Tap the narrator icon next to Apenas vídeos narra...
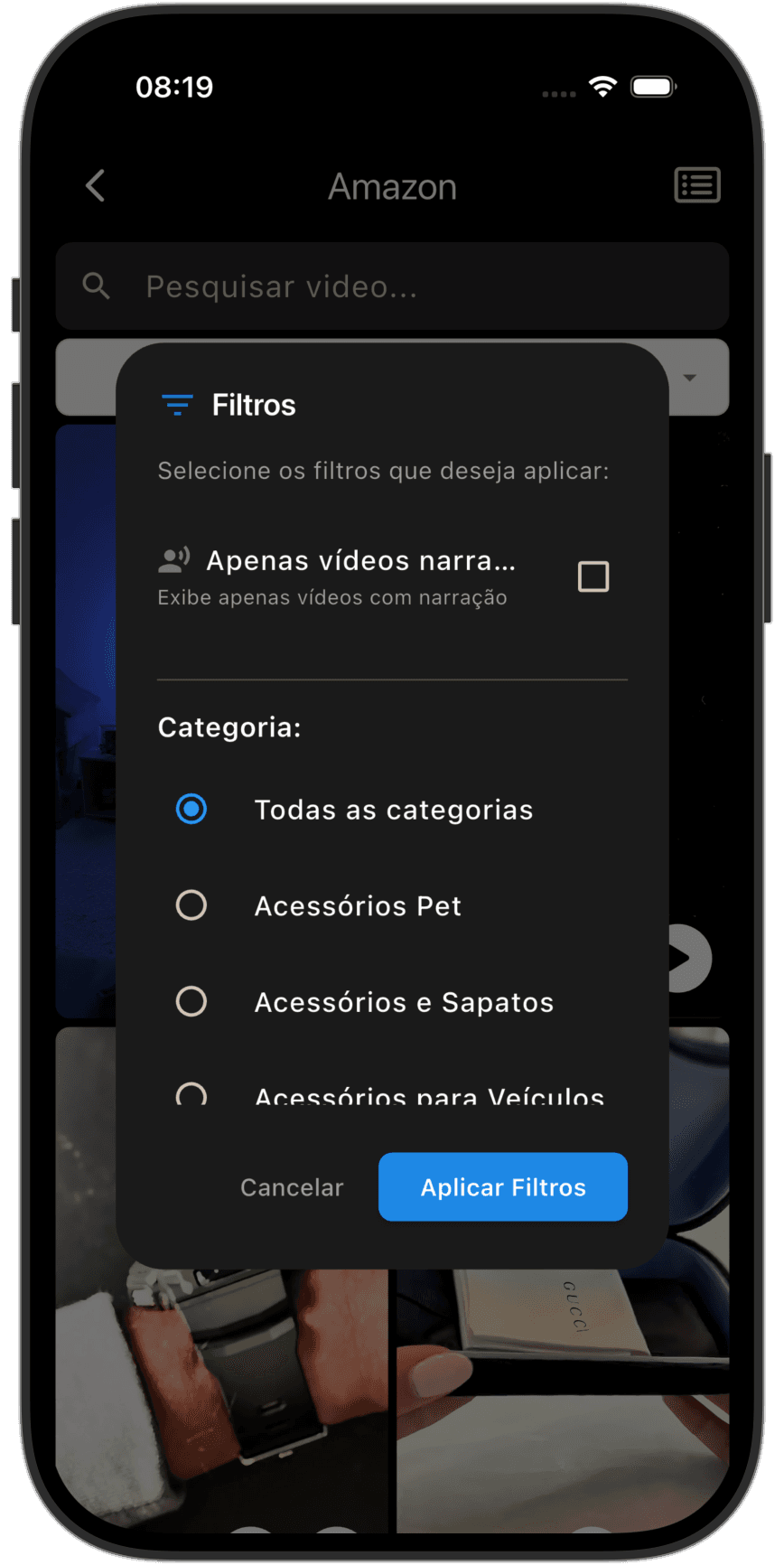The image size is (784, 1565). [x=173, y=559]
